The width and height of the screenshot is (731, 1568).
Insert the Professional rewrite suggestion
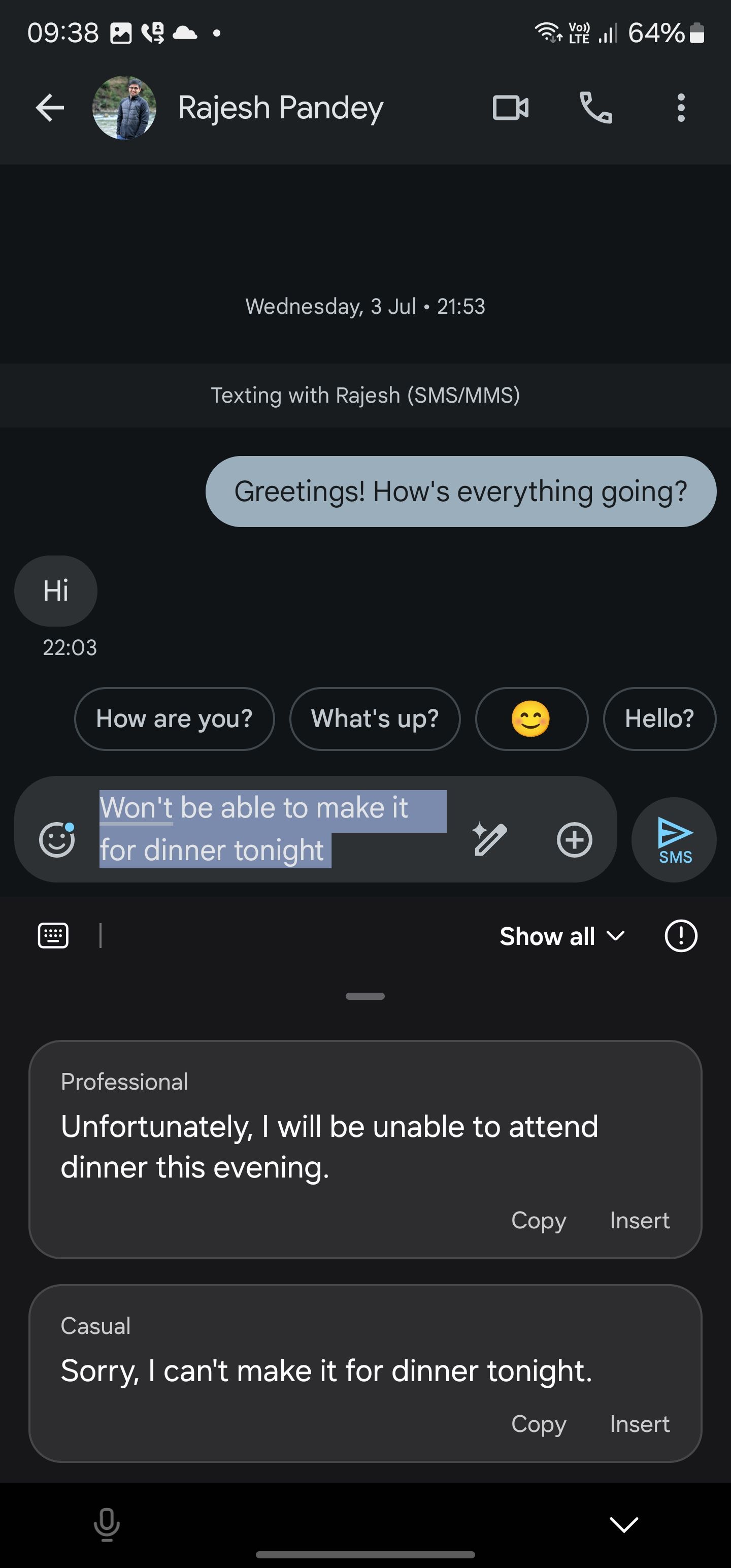[x=639, y=1221]
